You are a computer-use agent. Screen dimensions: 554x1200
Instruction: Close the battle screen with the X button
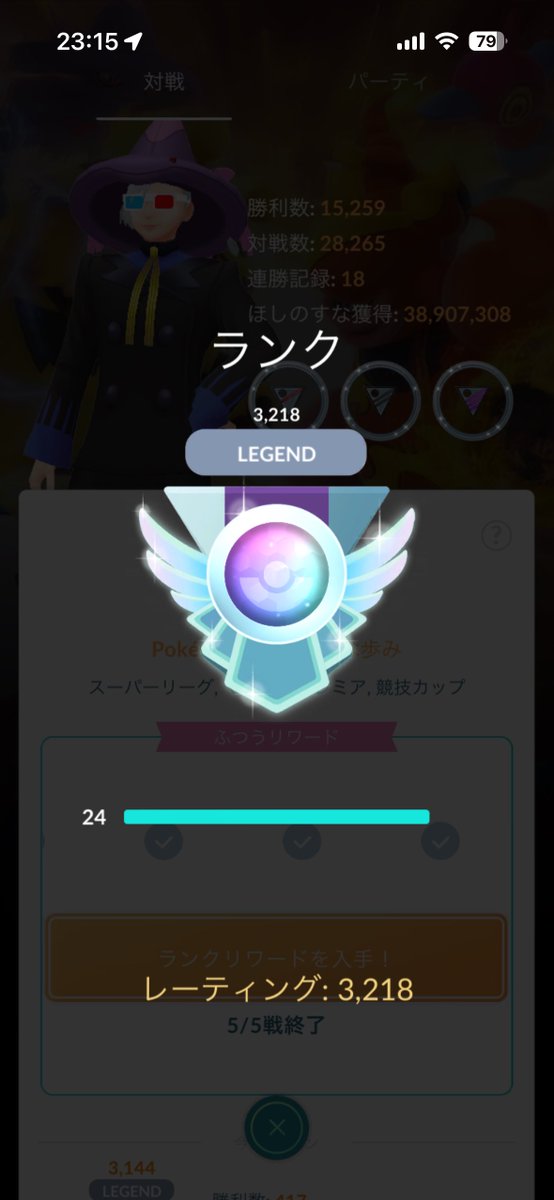pos(277,1128)
